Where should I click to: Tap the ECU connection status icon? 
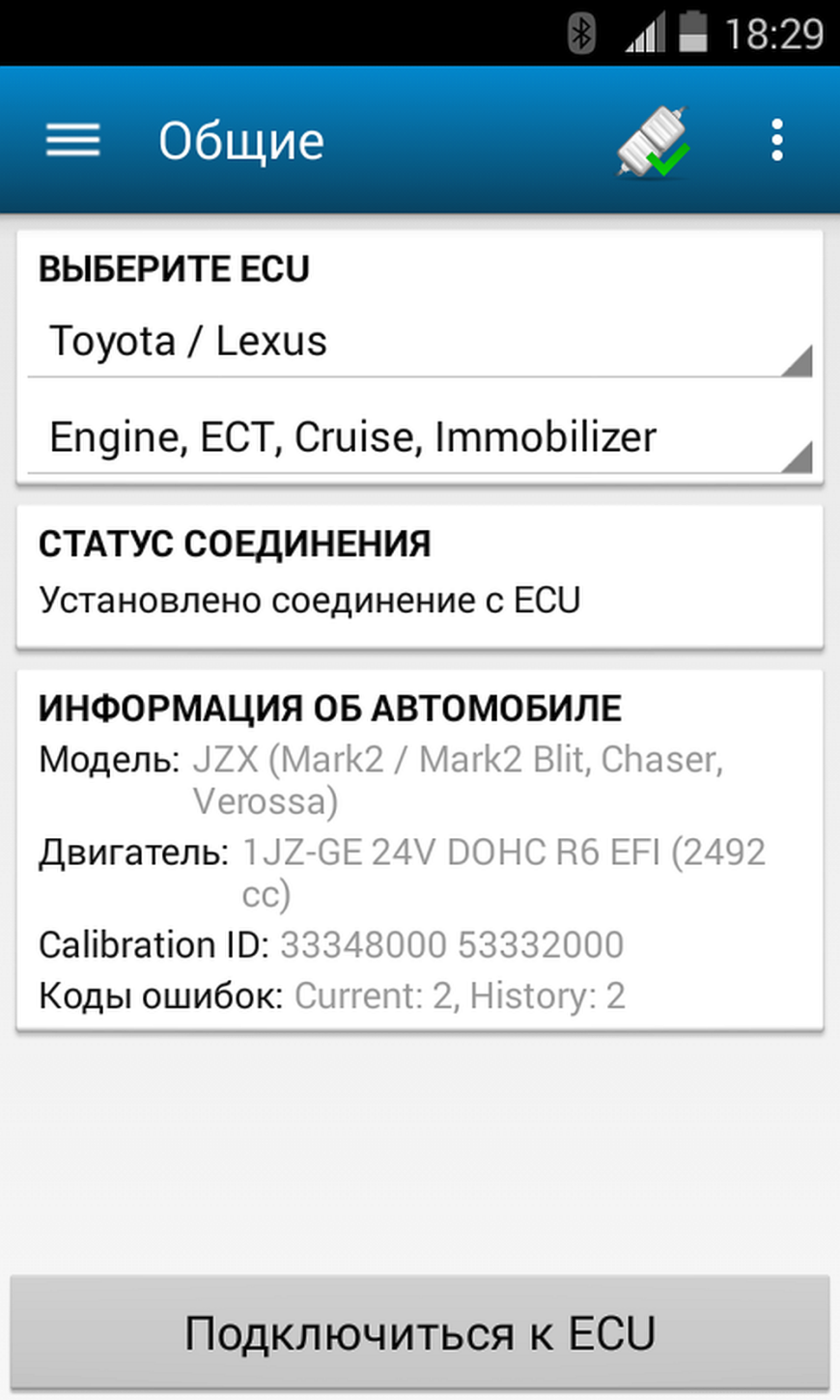tap(654, 142)
